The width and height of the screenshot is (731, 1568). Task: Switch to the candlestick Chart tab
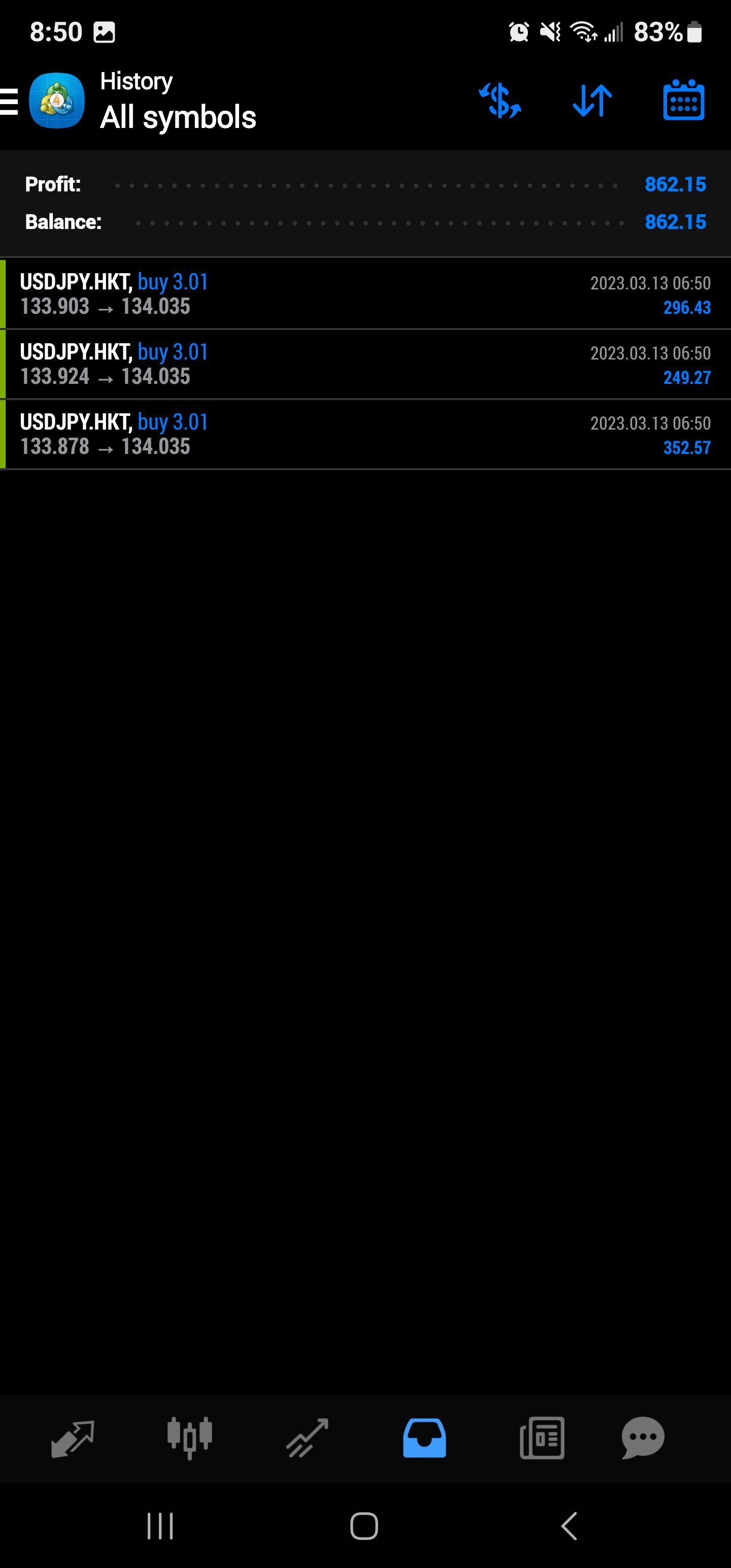(189, 1438)
